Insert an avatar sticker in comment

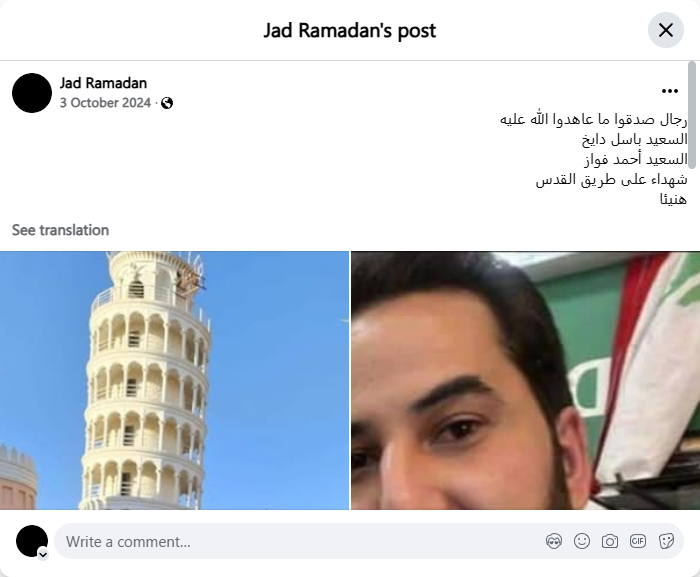554,542
